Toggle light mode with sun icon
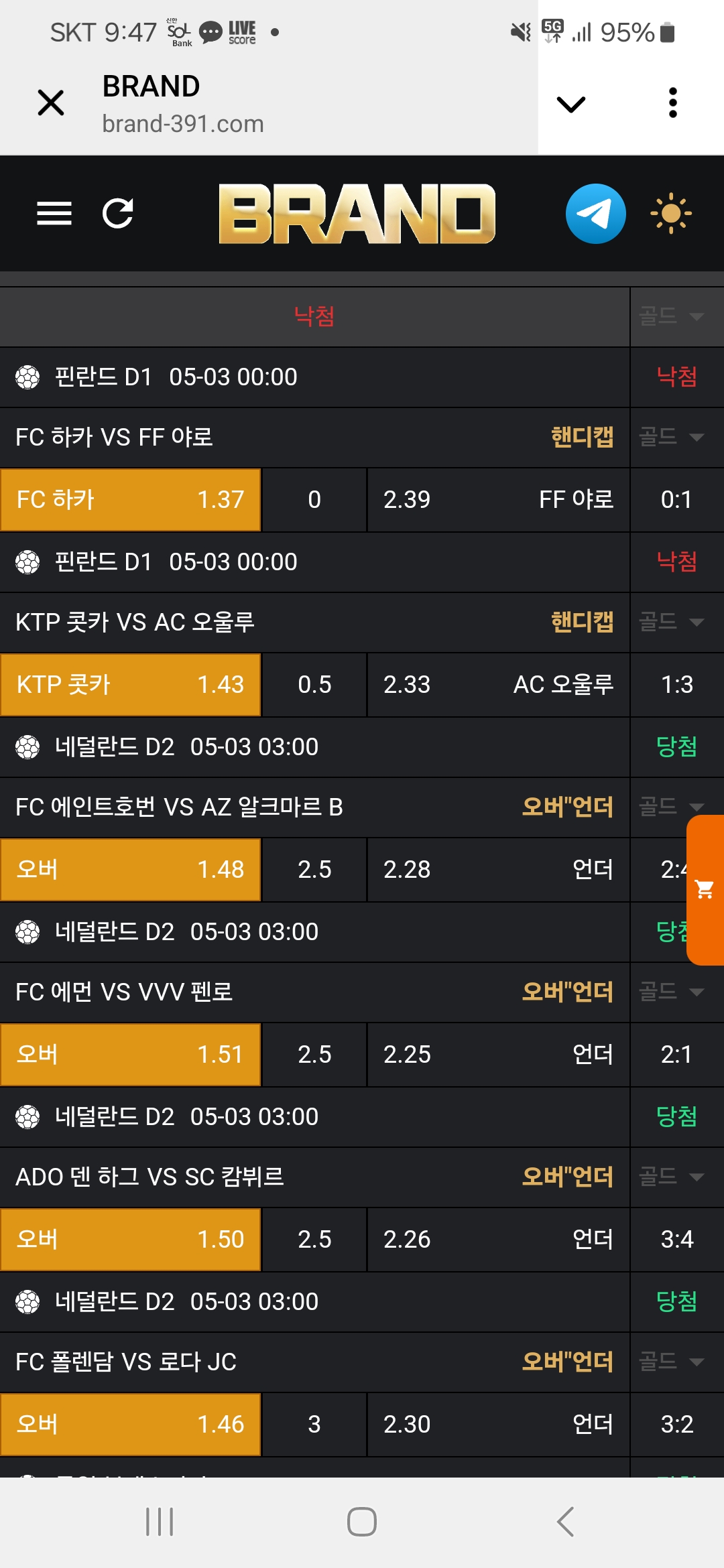724x1568 pixels. [x=670, y=213]
